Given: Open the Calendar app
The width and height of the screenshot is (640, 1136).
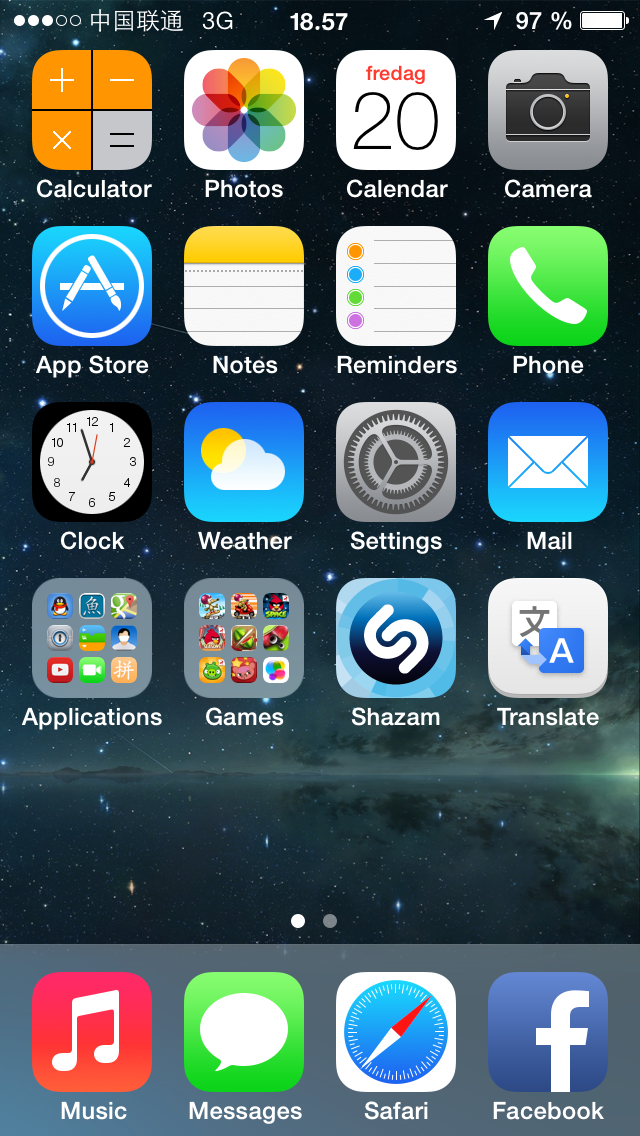Looking at the screenshot, I should [396, 110].
